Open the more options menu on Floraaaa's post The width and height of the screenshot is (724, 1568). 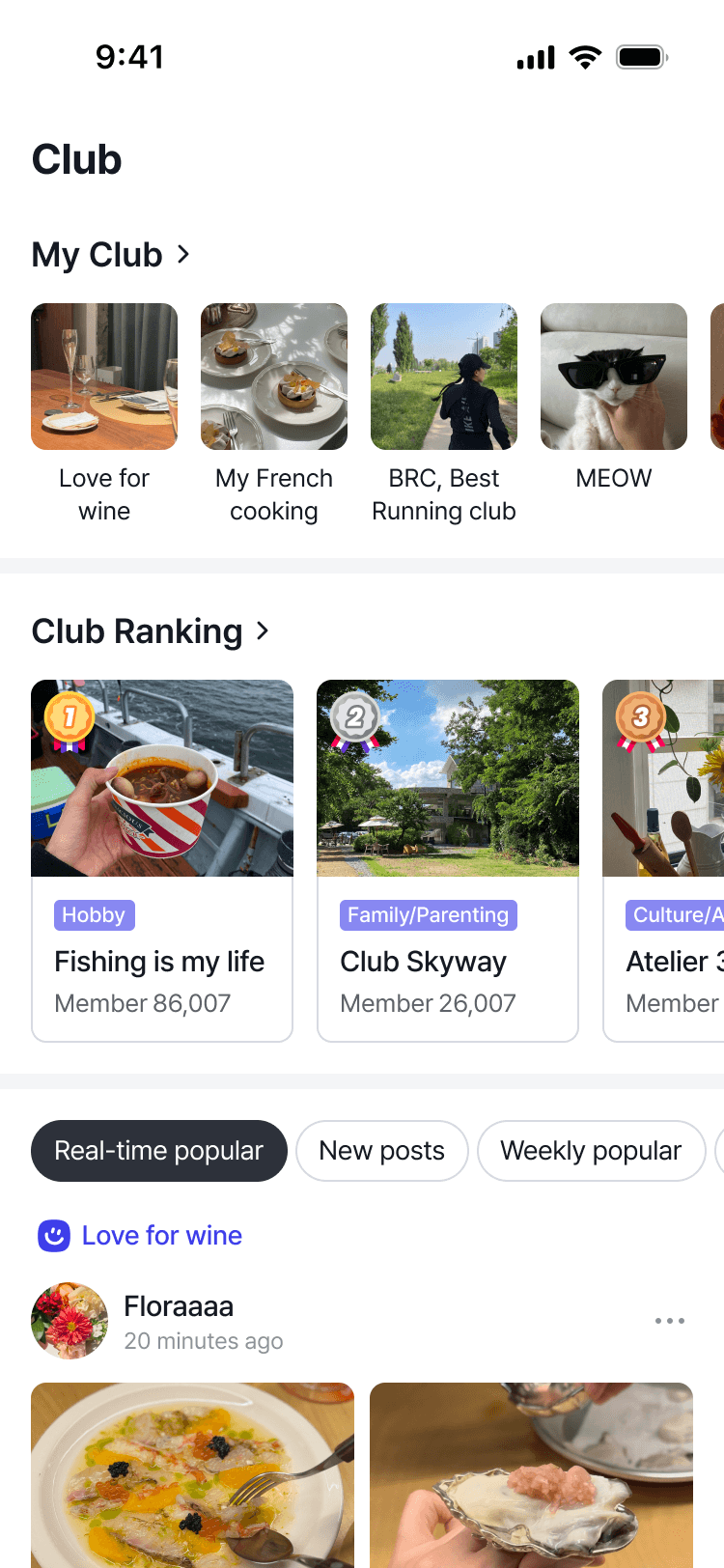669,1321
